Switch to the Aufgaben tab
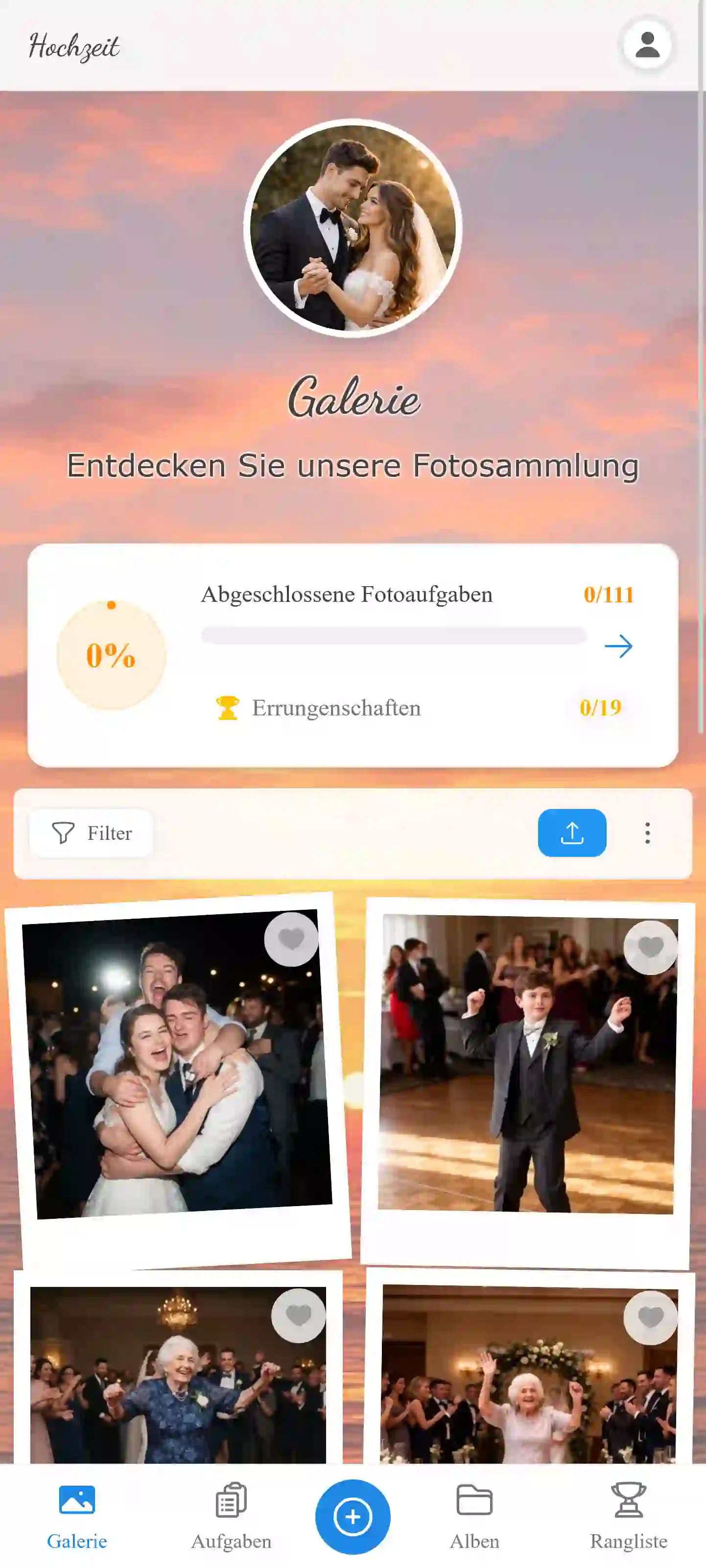Image resolution: width=706 pixels, height=1568 pixels. (x=231, y=1516)
